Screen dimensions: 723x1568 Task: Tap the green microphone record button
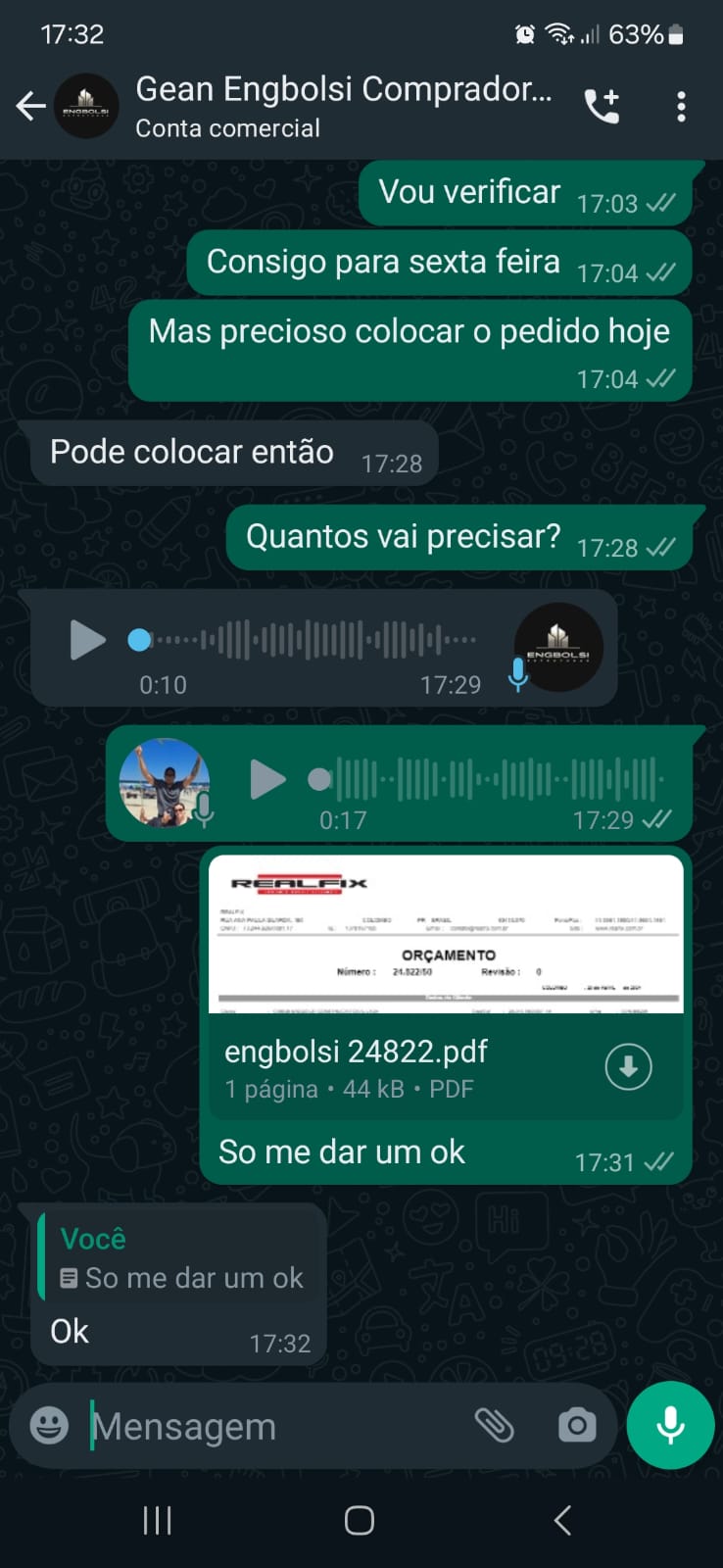click(670, 1425)
